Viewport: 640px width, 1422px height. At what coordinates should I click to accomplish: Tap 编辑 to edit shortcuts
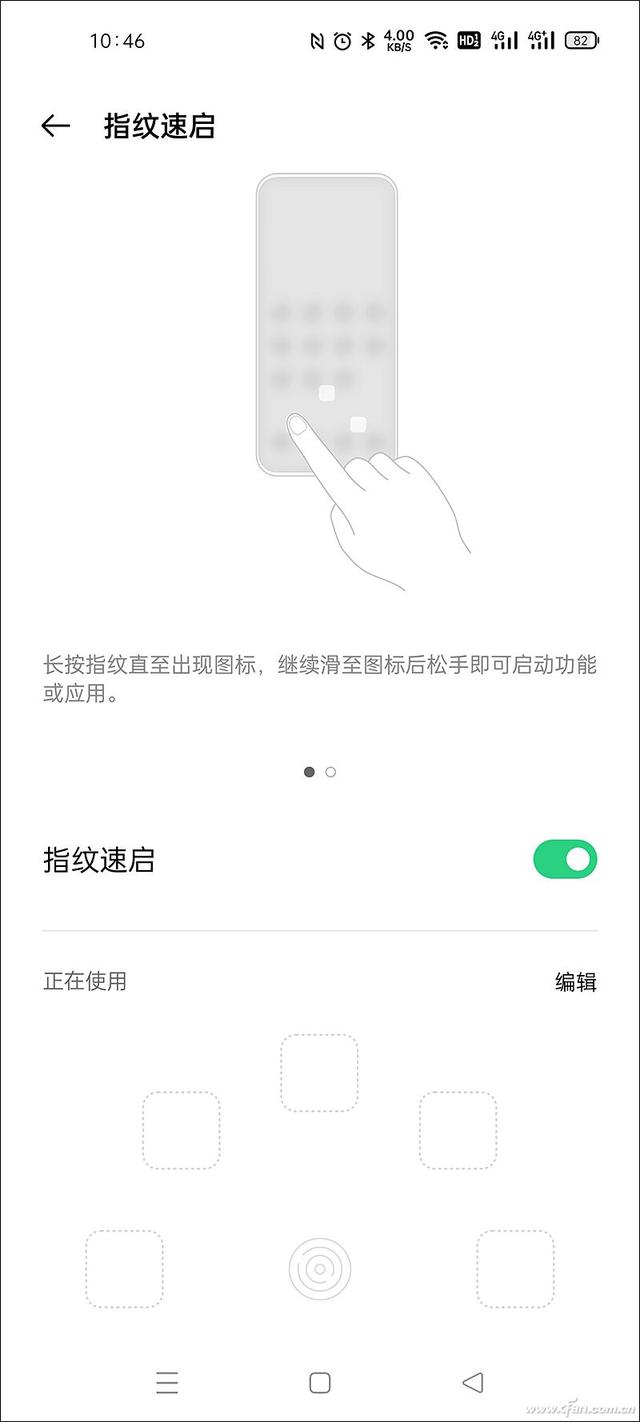pyautogui.click(x=576, y=982)
